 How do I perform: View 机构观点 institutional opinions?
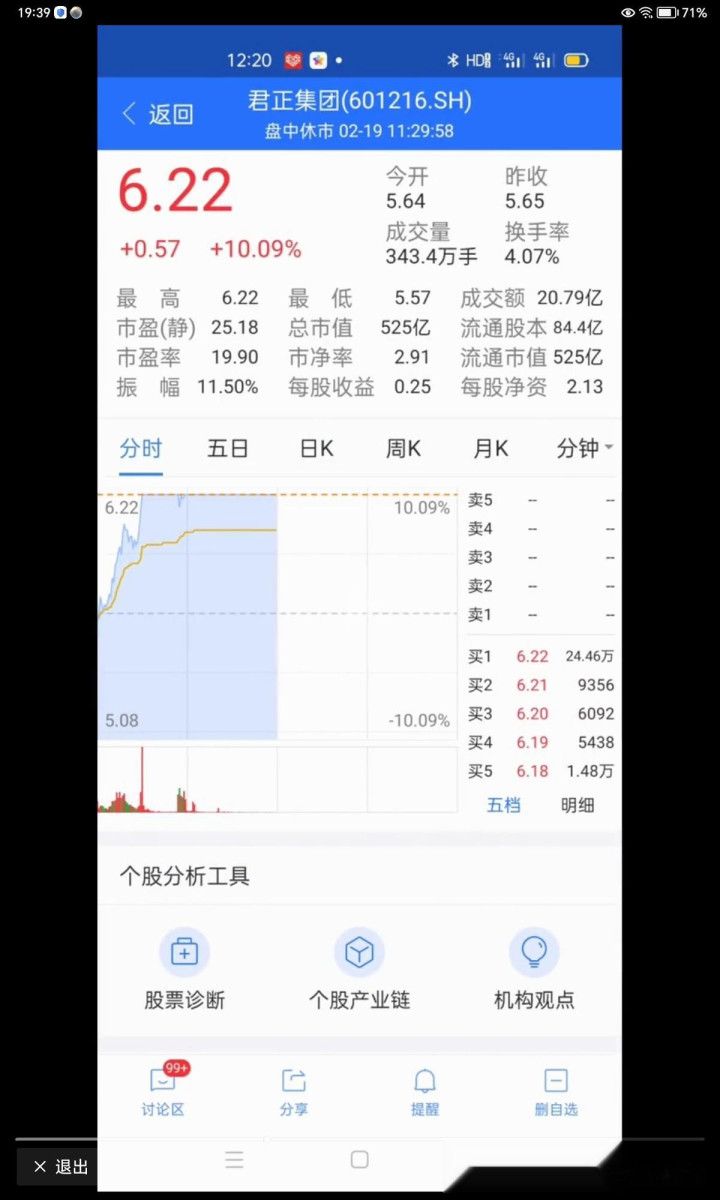534,967
